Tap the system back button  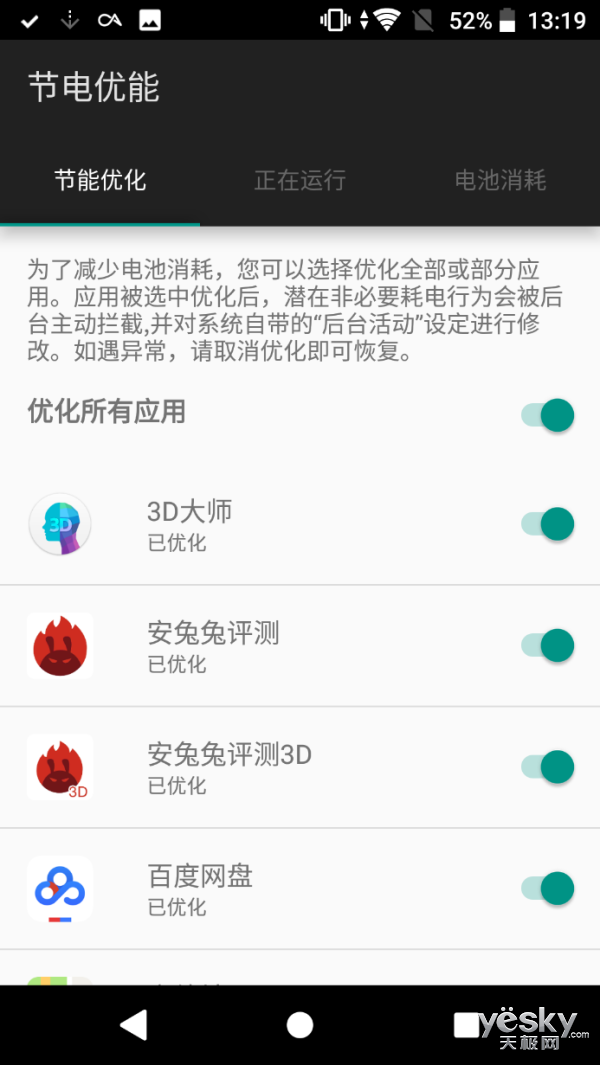[133, 1024]
